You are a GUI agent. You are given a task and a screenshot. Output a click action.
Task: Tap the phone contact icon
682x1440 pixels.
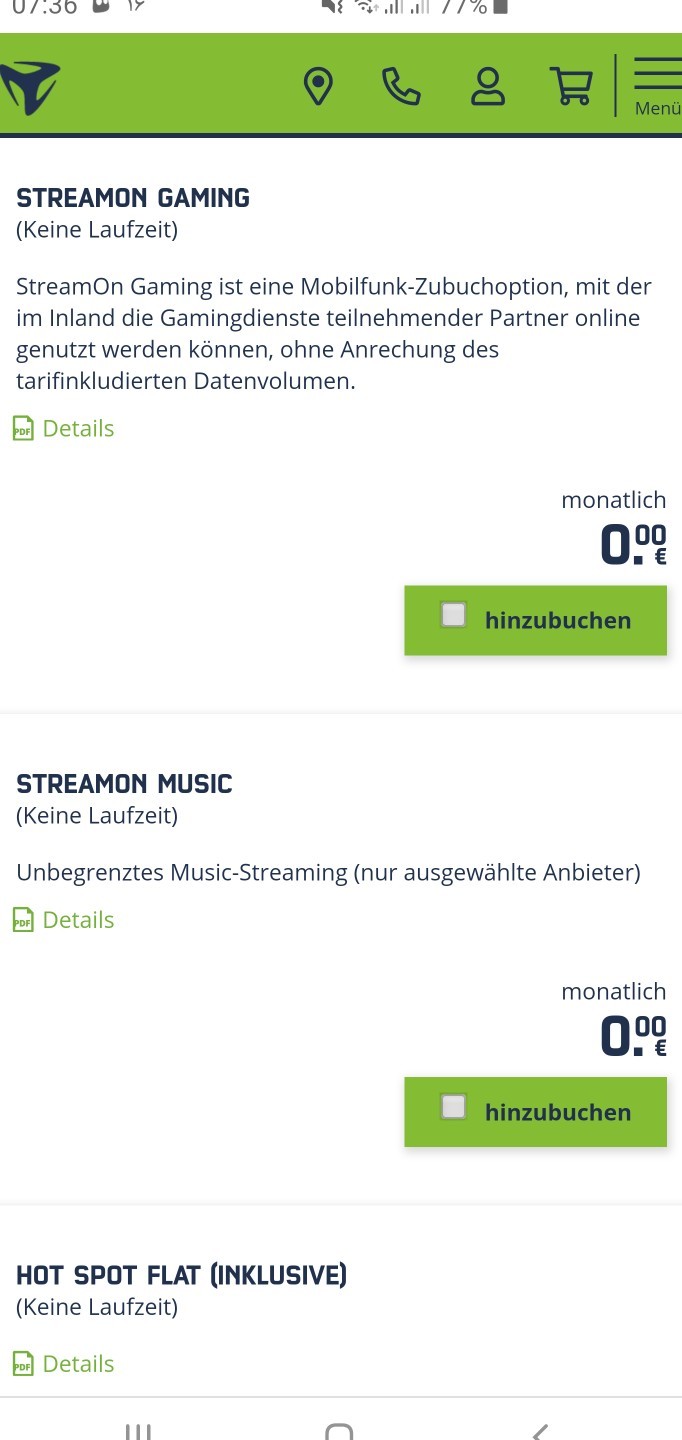coord(401,87)
